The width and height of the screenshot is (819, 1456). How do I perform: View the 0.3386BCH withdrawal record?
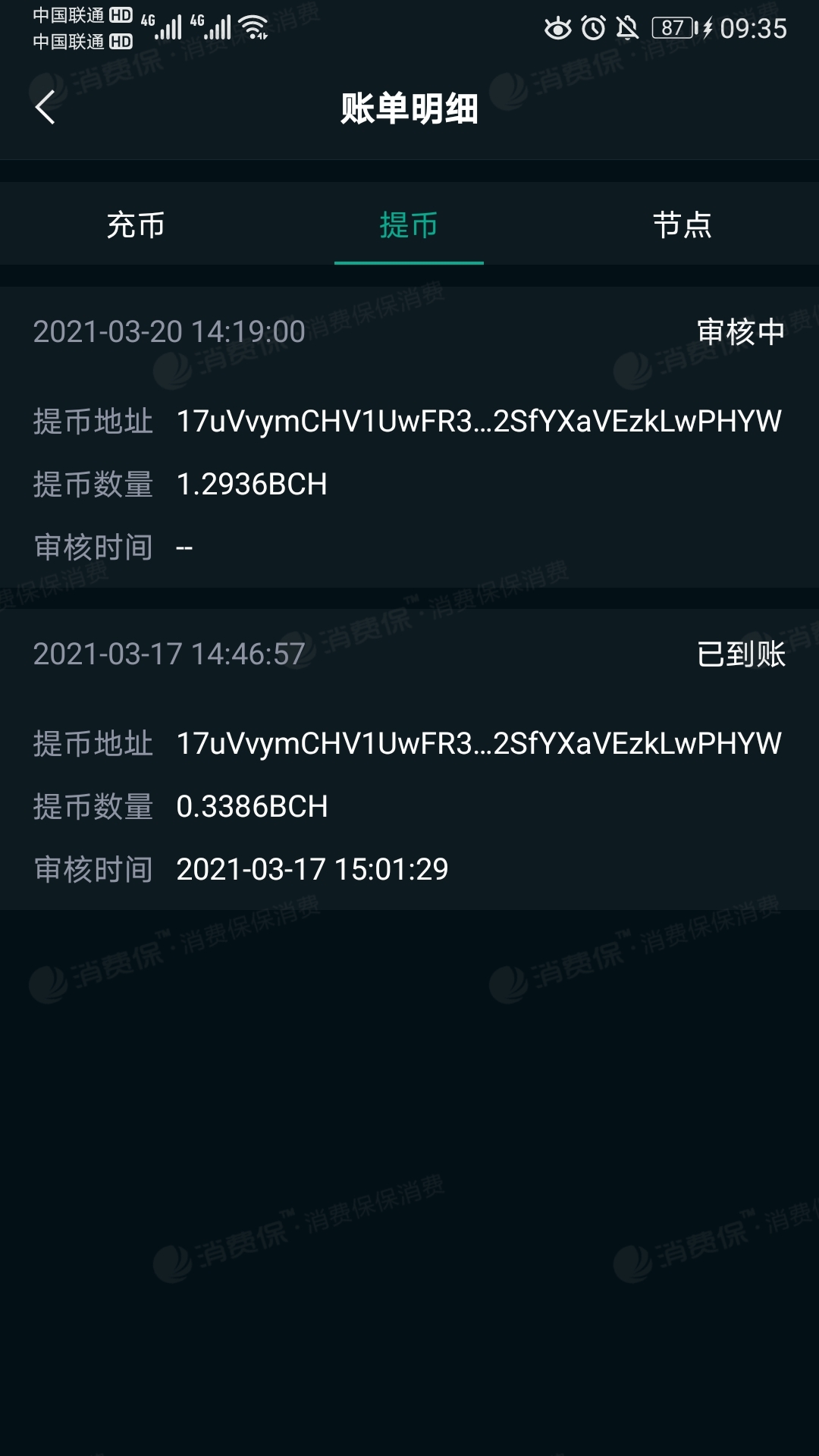409,760
